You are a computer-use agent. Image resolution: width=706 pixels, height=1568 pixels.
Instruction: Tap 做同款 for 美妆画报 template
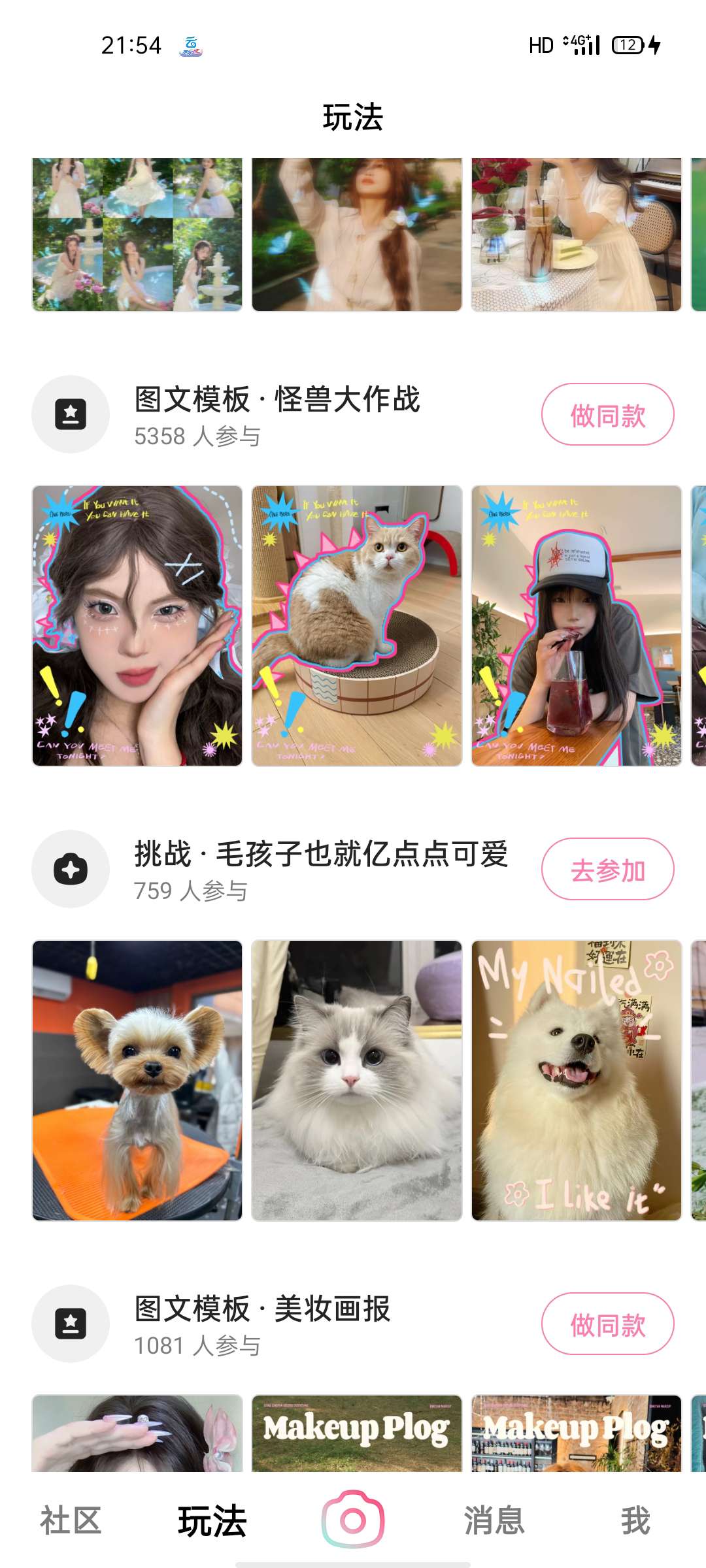coord(607,1324)
